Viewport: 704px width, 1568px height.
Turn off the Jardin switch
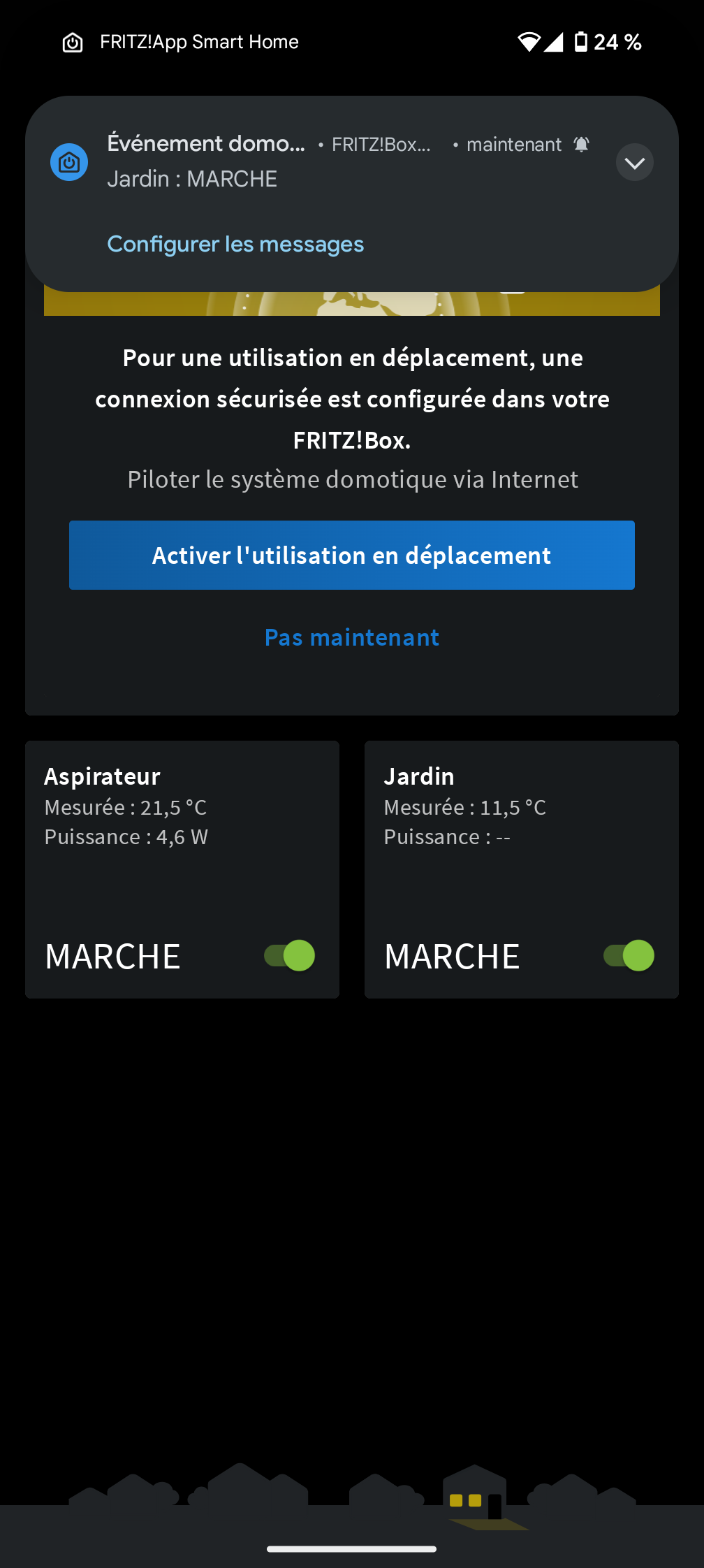point(629,955)
